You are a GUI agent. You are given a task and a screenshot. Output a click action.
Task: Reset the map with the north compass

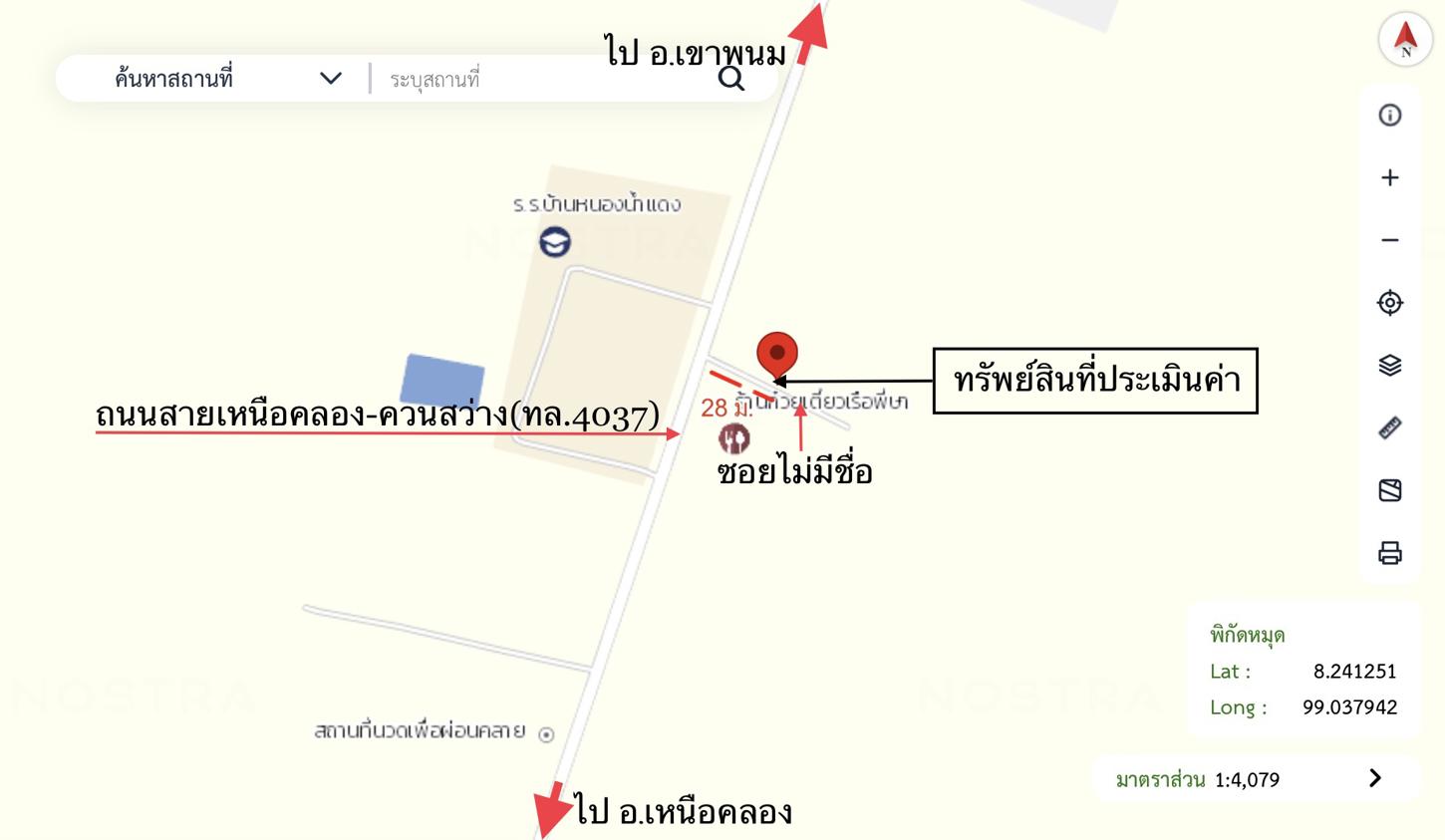pos(1405,39)
